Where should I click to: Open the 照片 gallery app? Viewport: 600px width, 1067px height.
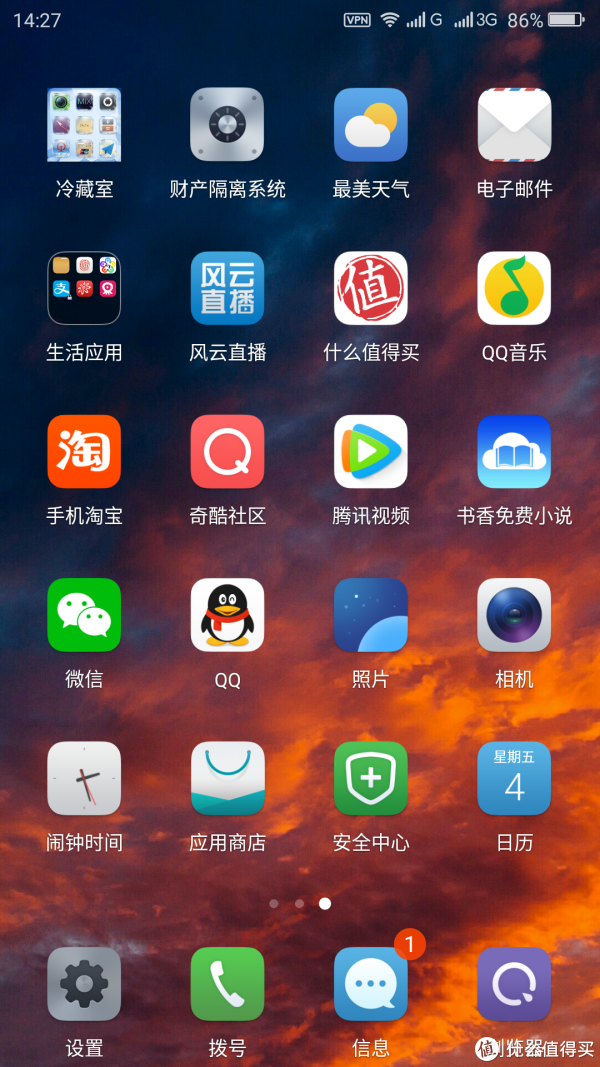point(371,615)
